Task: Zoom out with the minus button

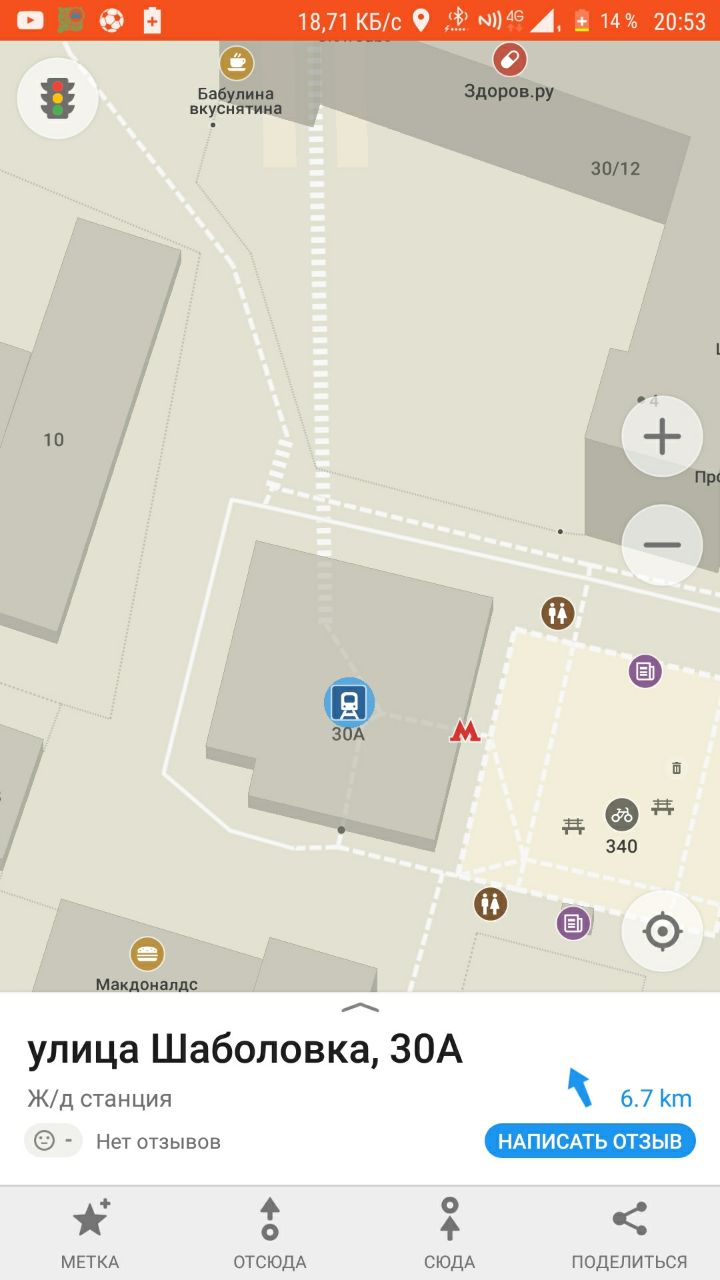Action: (x=662, y=545)
